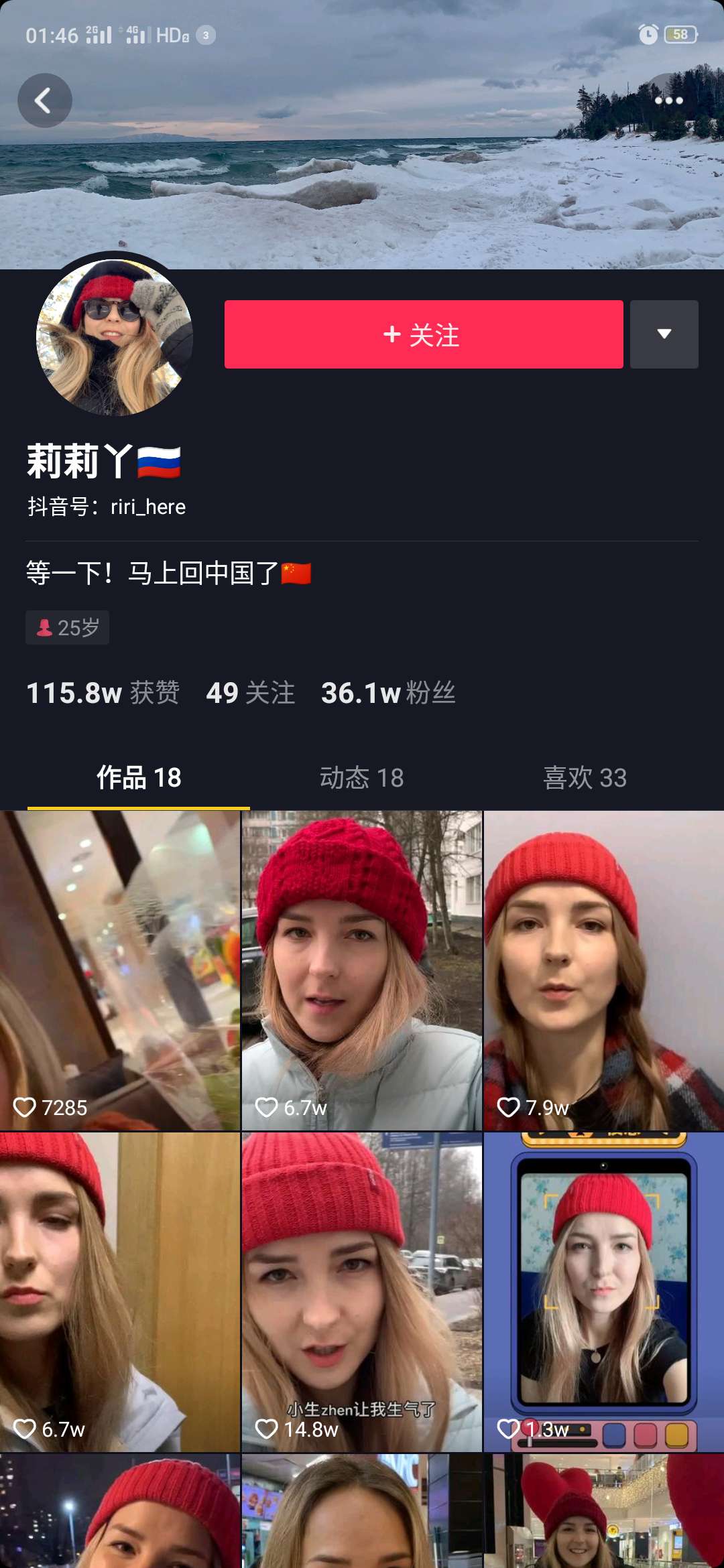Open the video with 14.8w likes
Screen dimensions: 724x1568
pyautogui.click(x=362, y=1292)
